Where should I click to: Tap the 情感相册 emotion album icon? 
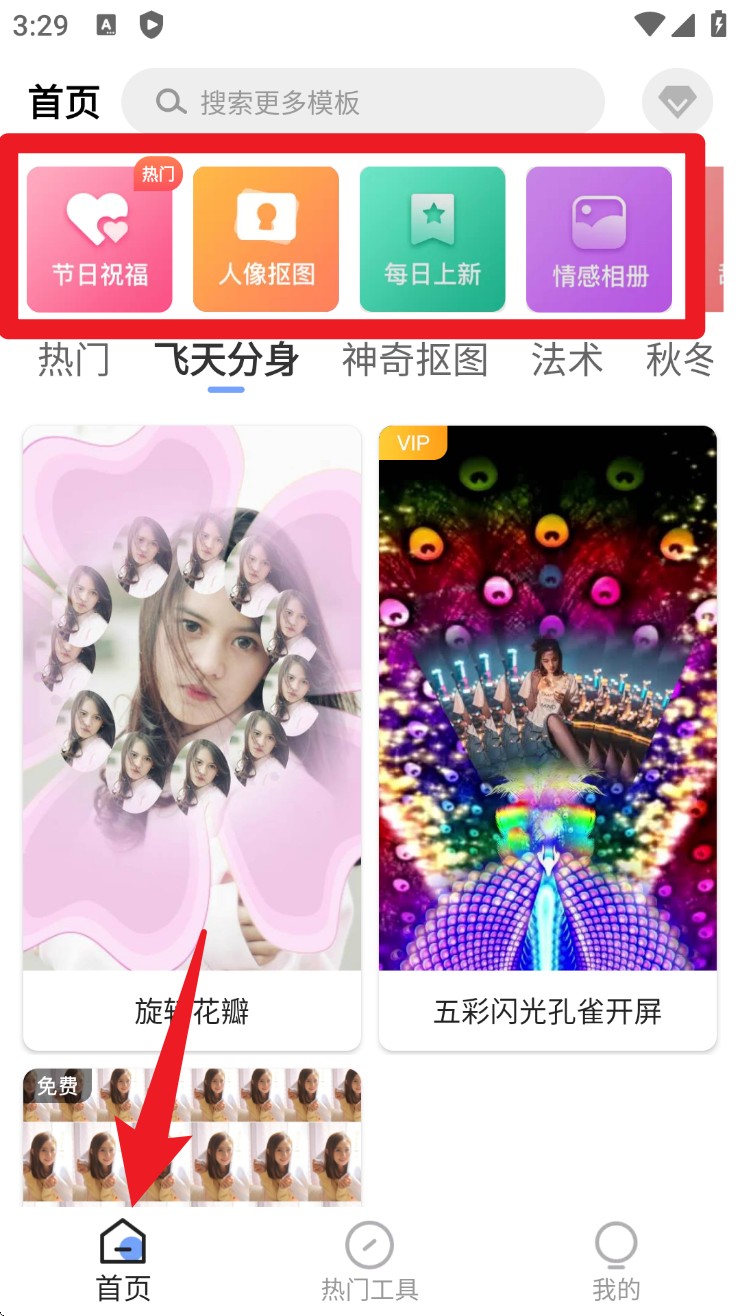598,238
